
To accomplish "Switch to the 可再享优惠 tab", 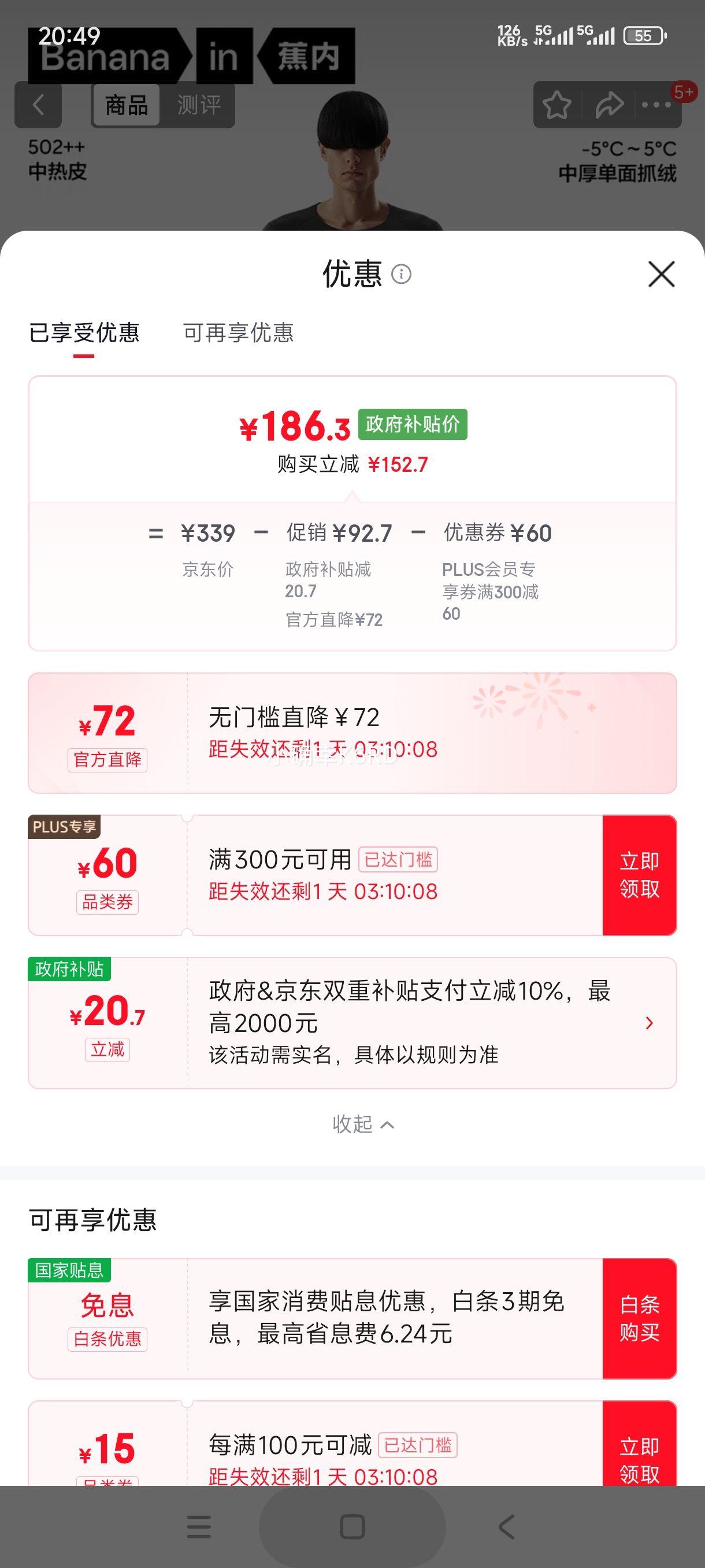I will tap(239, 333).
